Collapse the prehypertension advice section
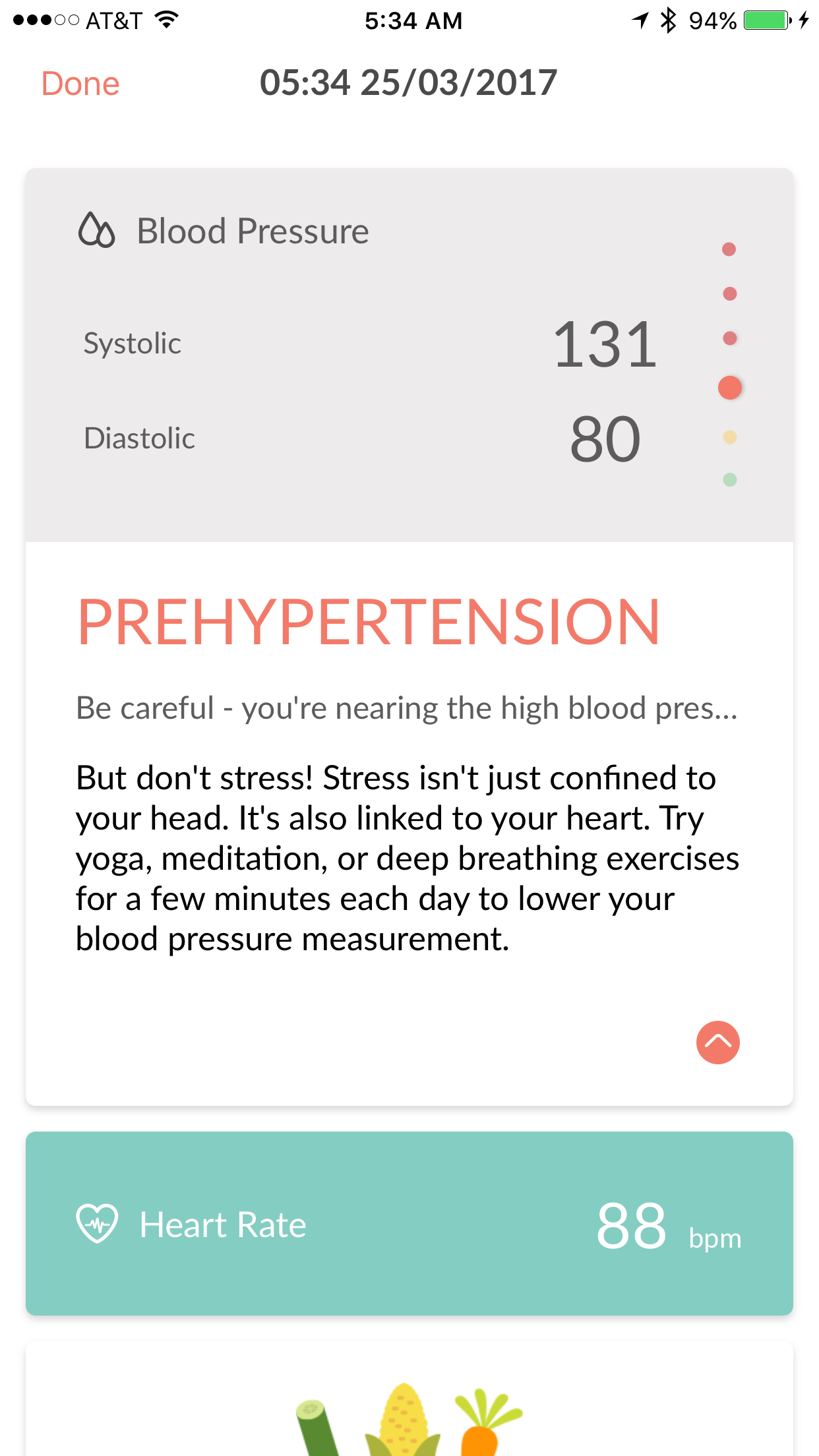The width and height of the screenshot is (819, 1456). [717, 1043]
